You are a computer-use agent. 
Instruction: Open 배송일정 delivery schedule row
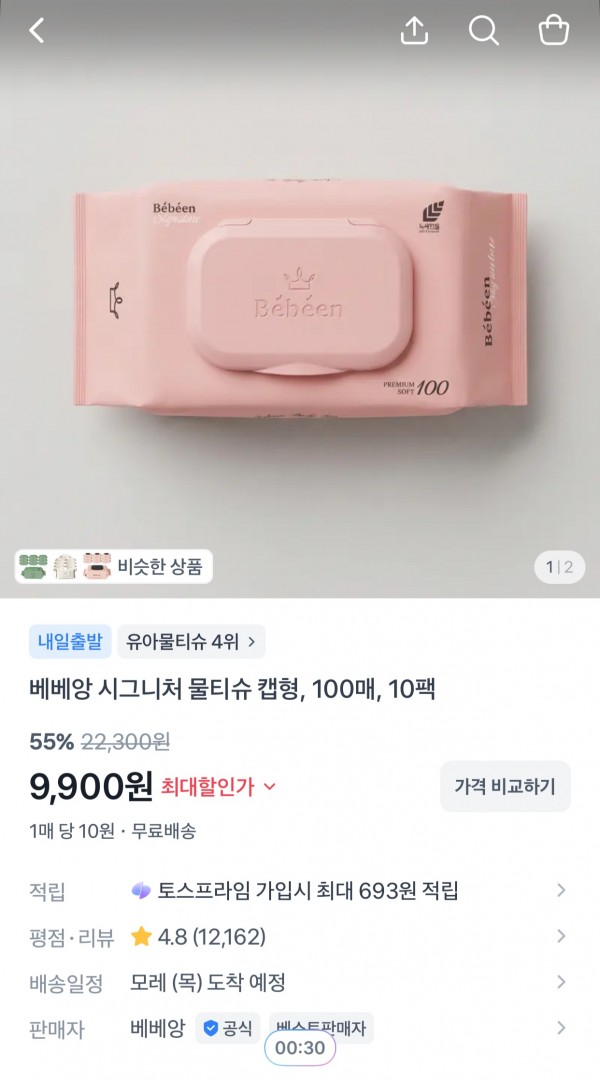[x=300, y=983]
